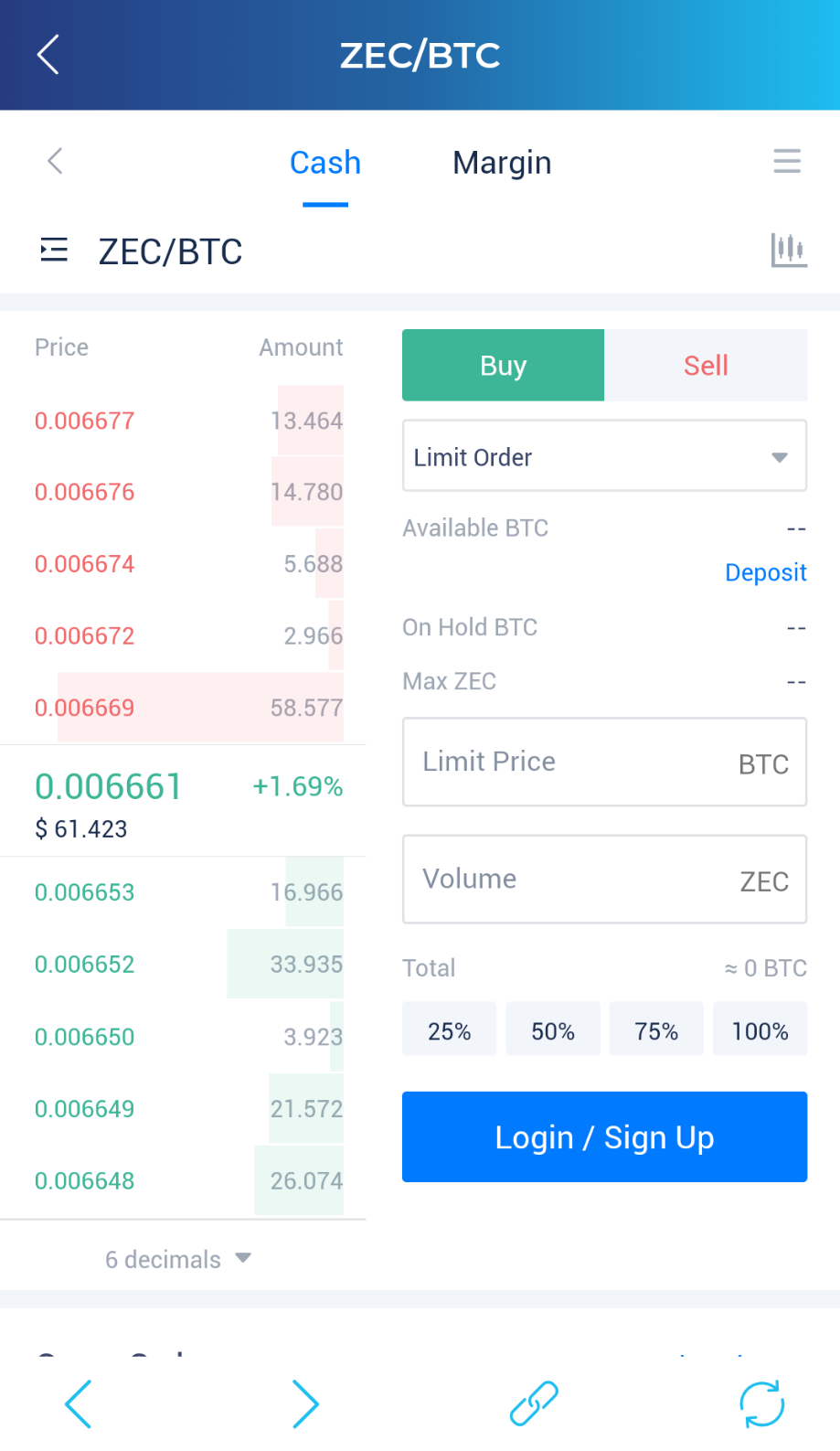Select the 0.006669 sell order row
This screenshot has height=1451, width=840.
pyautogui.click(x=188, y=708)
